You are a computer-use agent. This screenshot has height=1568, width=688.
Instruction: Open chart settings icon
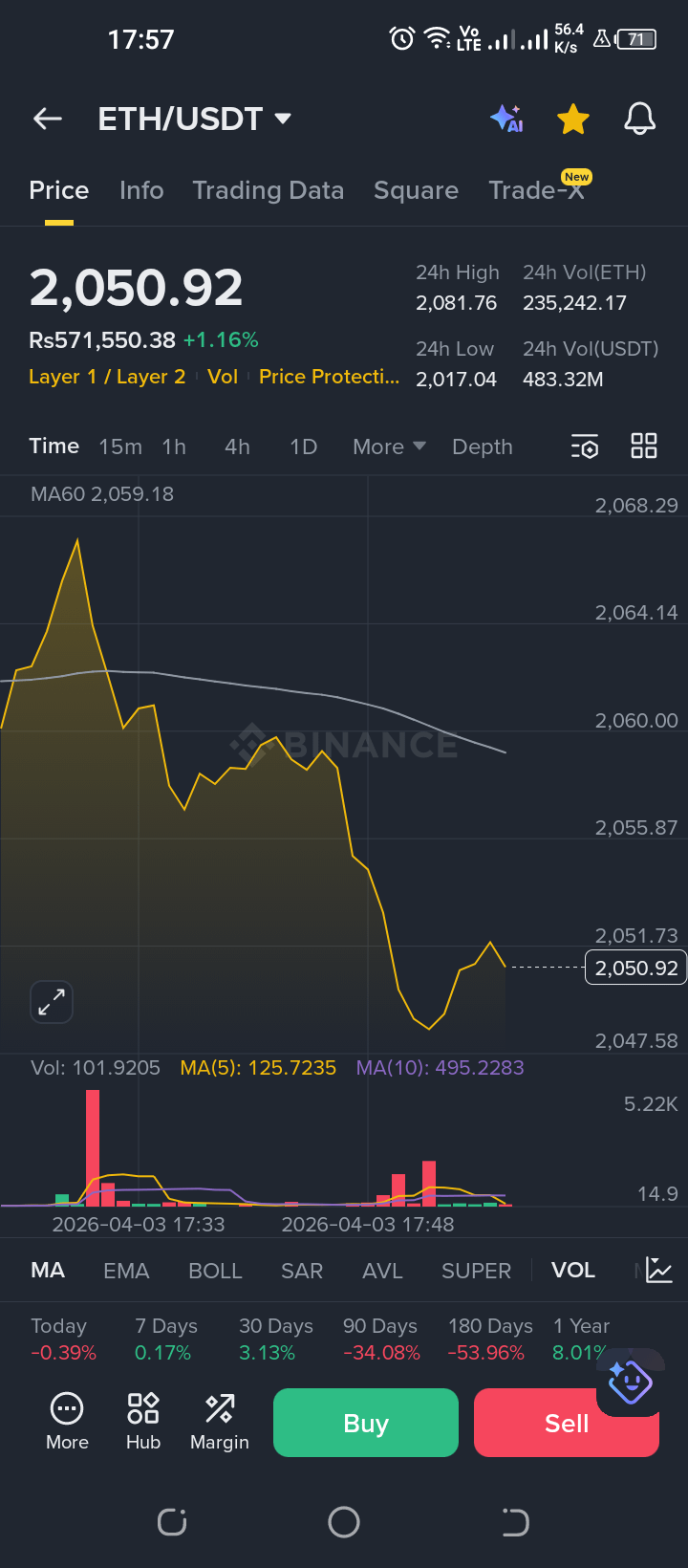(585, 446)
